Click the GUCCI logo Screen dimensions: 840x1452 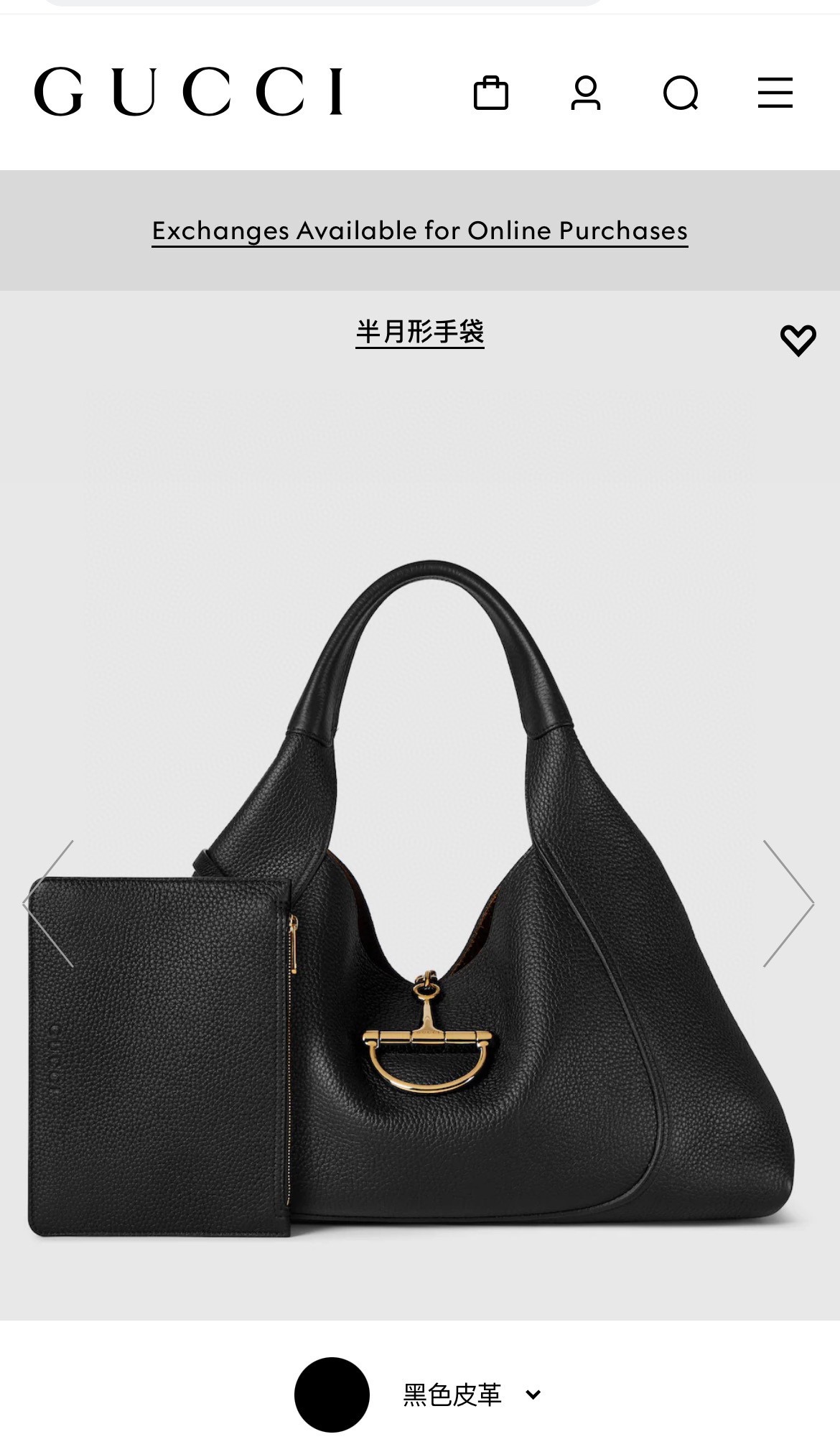190,92
